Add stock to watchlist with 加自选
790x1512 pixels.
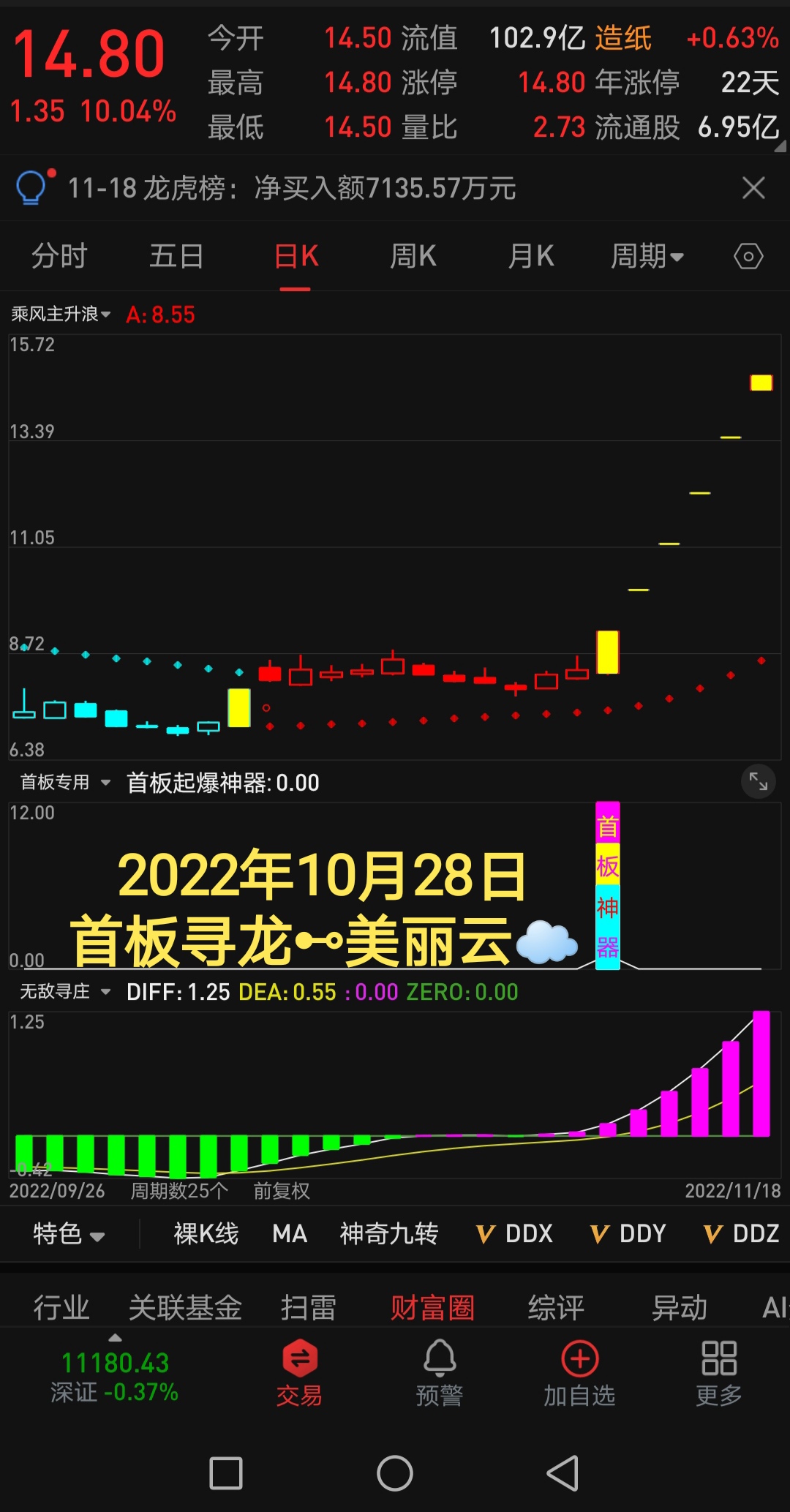pos(579,1374)
